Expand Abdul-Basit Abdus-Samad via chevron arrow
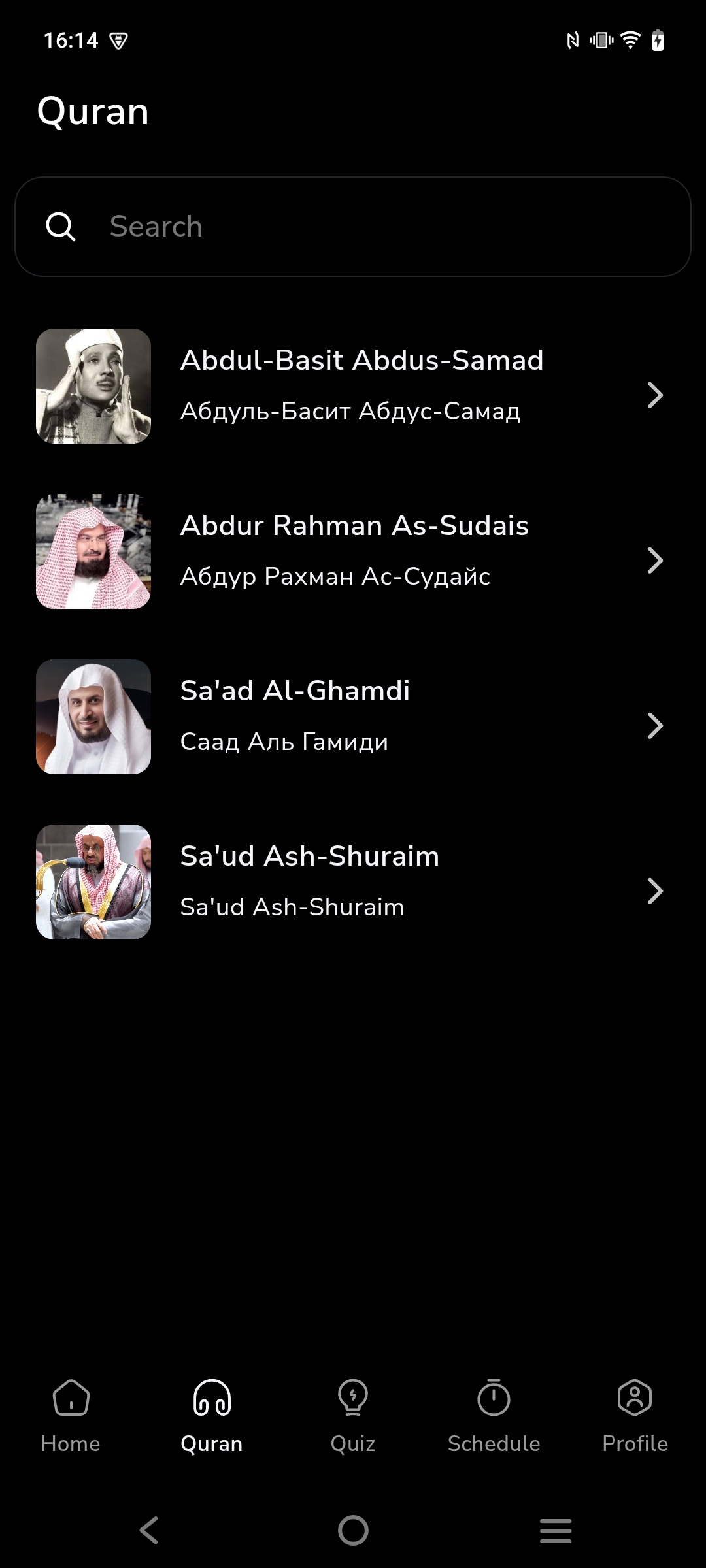The height and width of the screenshot is (1568, 706). coord(656,395)
